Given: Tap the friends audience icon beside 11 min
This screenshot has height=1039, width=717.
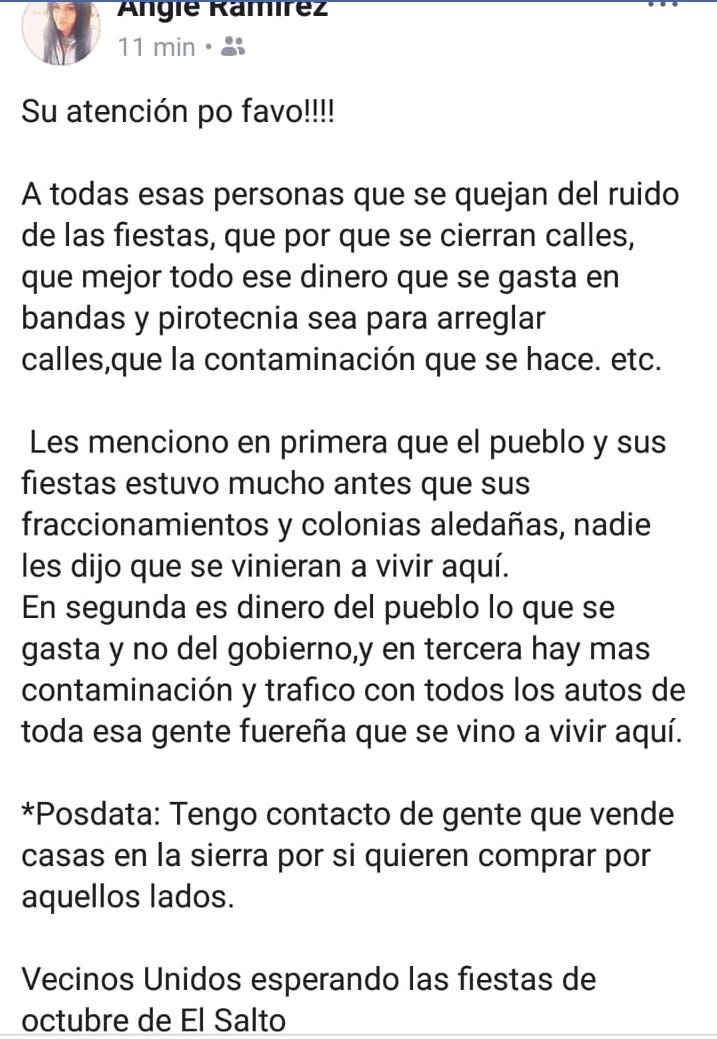Looking at the screenshot, I should tap(233, 46).
